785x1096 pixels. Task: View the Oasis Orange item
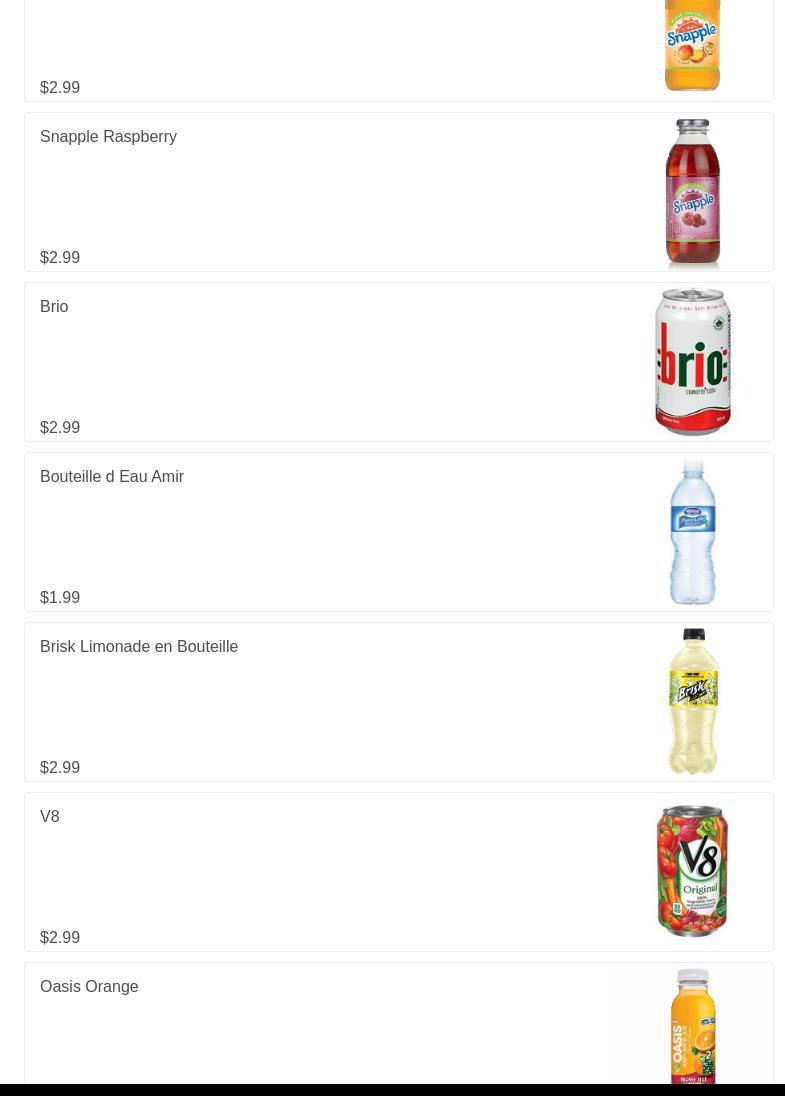pos(398,1024)
